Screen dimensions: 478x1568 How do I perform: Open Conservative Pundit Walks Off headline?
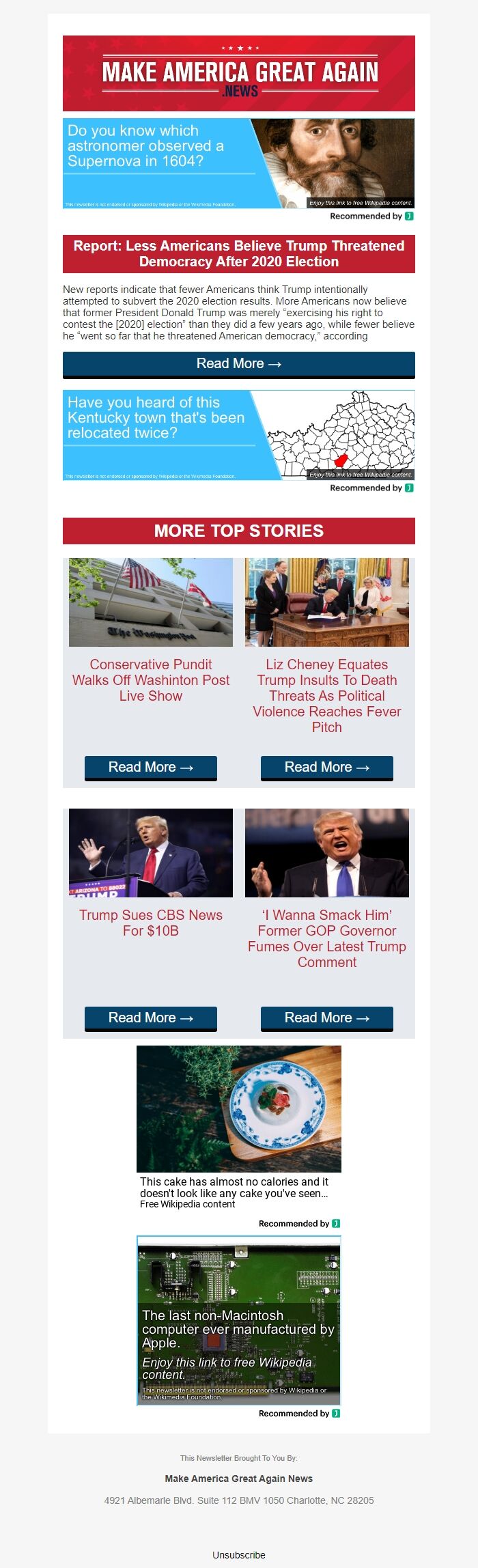[151, 680]
